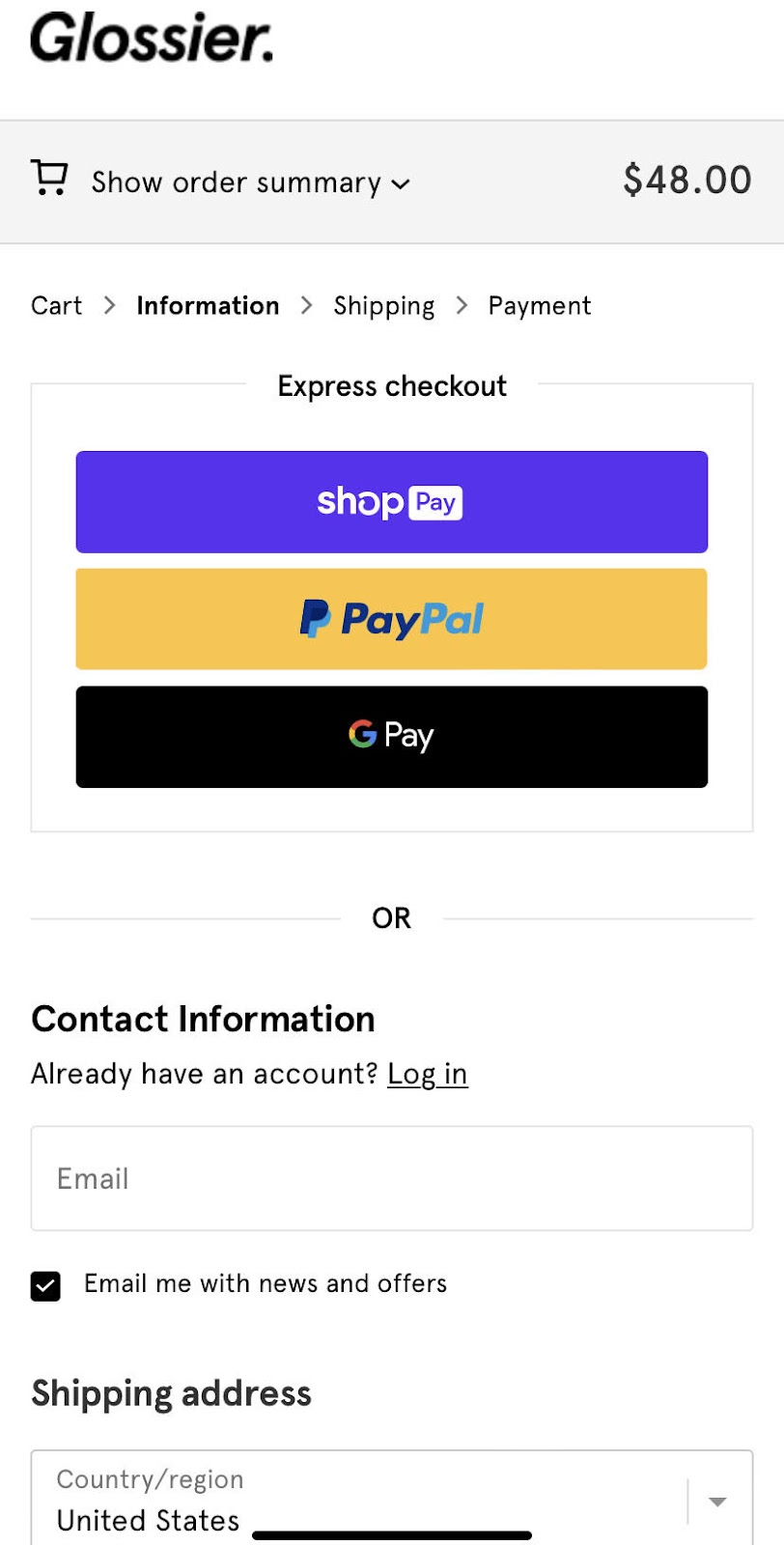Focus the Email input field

[391, 1178]
